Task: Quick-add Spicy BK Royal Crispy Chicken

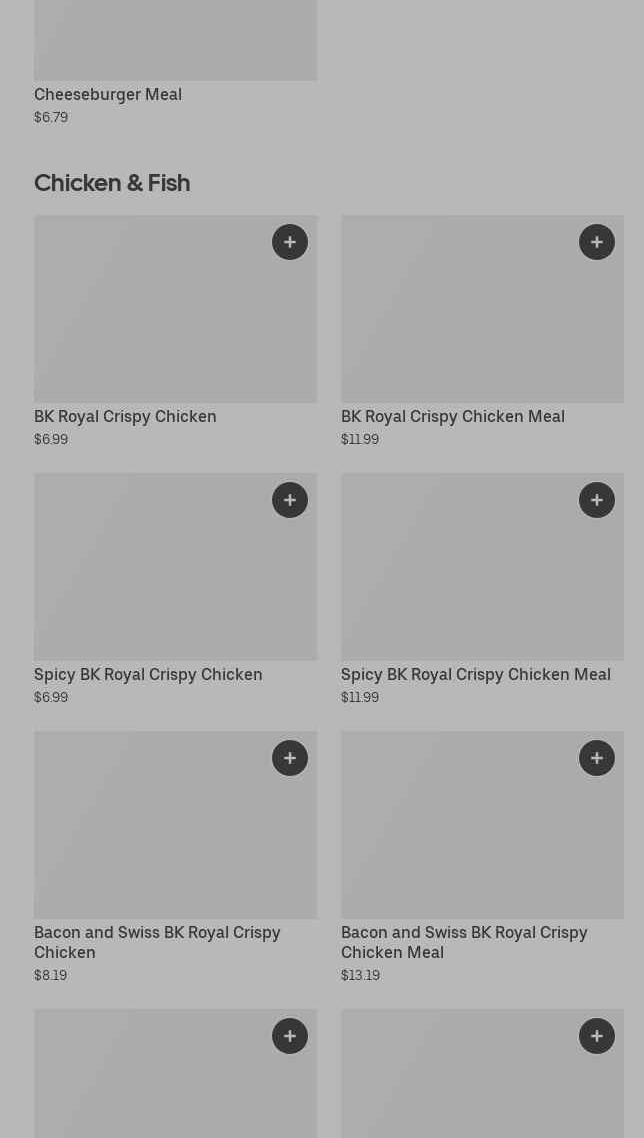Action: pyautogui.click(x=290, y=500)
